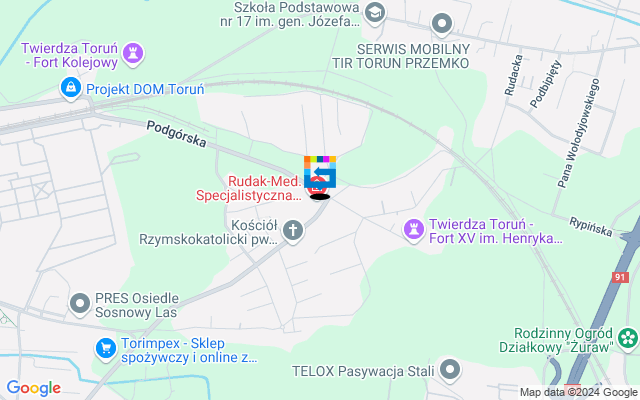Open the Twierdza Toruń Fort Kolejowy marker
Viewport: 640px width, 400px height.
(136, 50)
